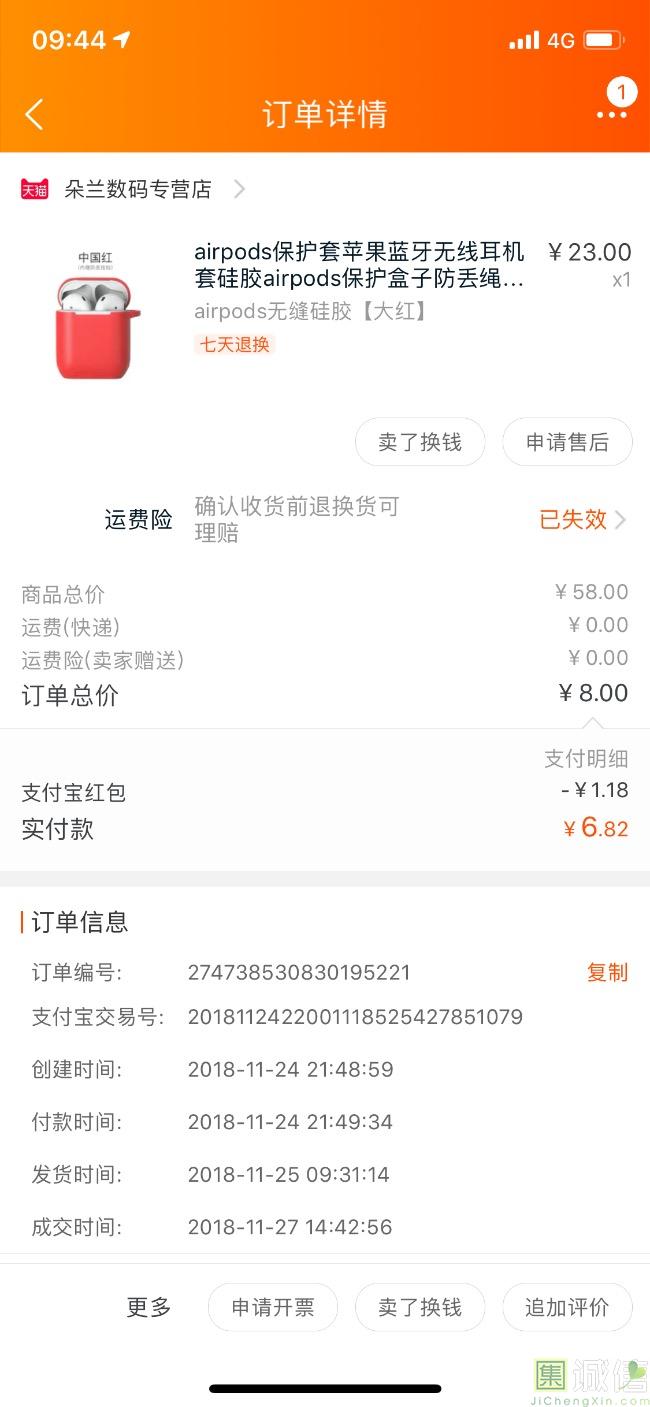Tap 更多 in the bottom bar
This screenshot has width=650, height=1407.
click(x=149, y=1307)
